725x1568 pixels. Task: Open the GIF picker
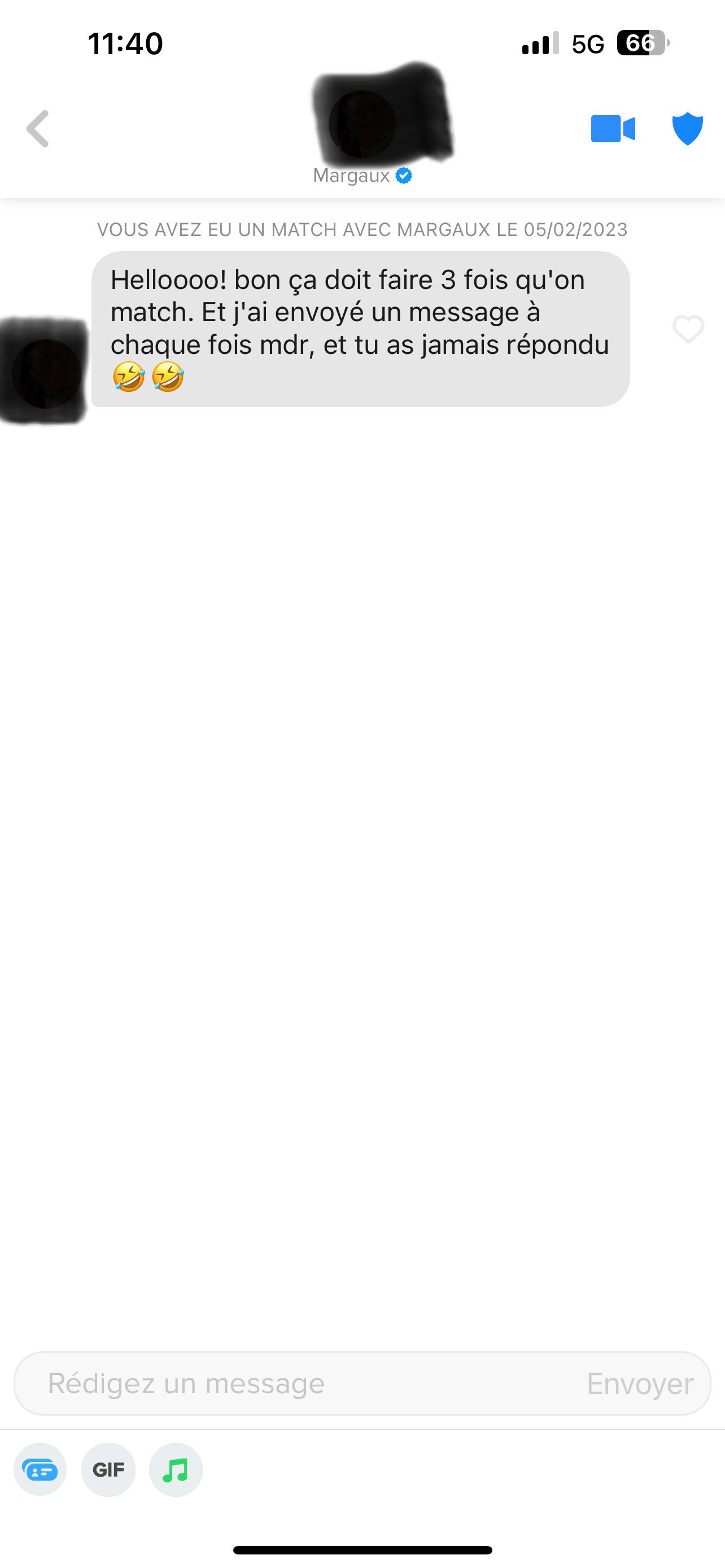click(108, 1470)
